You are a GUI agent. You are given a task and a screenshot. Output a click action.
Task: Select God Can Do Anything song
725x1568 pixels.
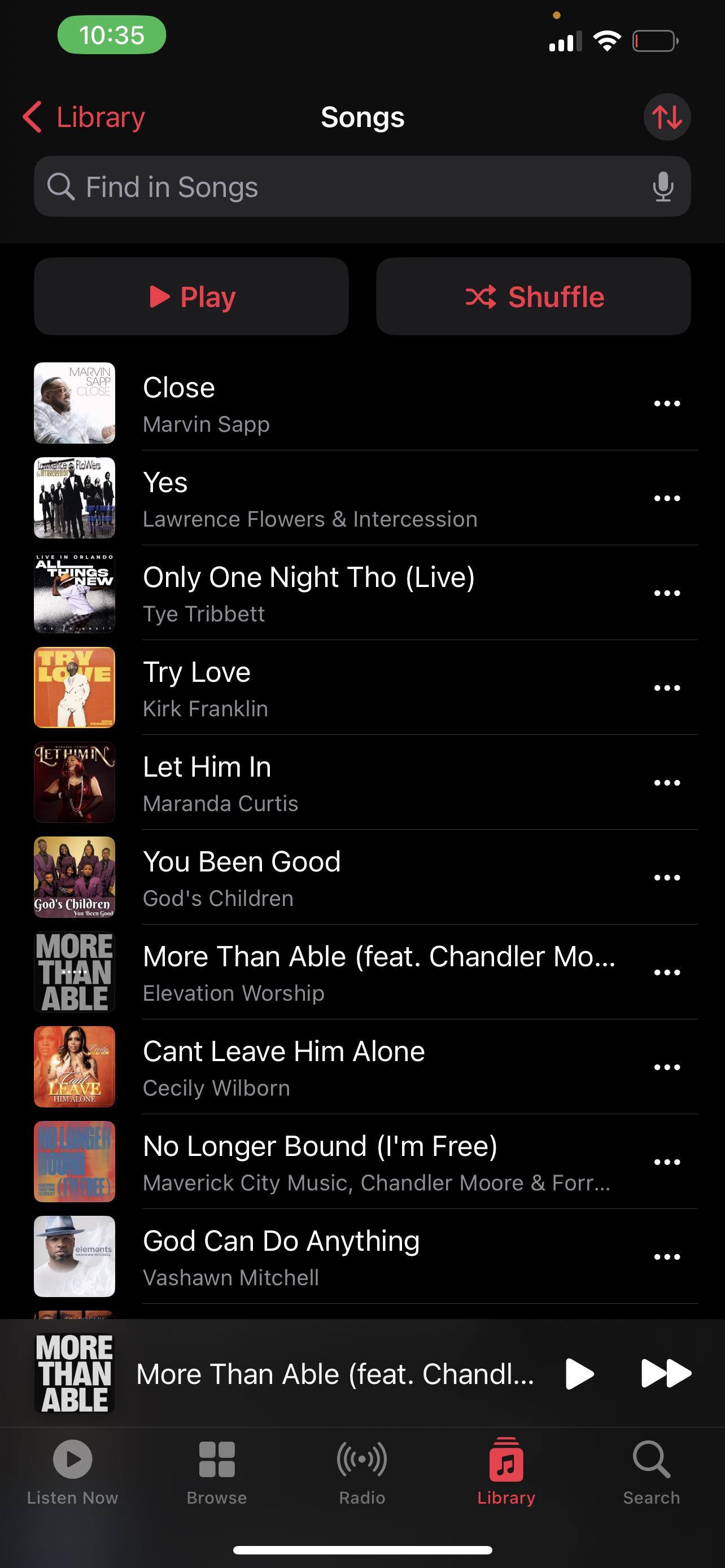coord(365,1257)
